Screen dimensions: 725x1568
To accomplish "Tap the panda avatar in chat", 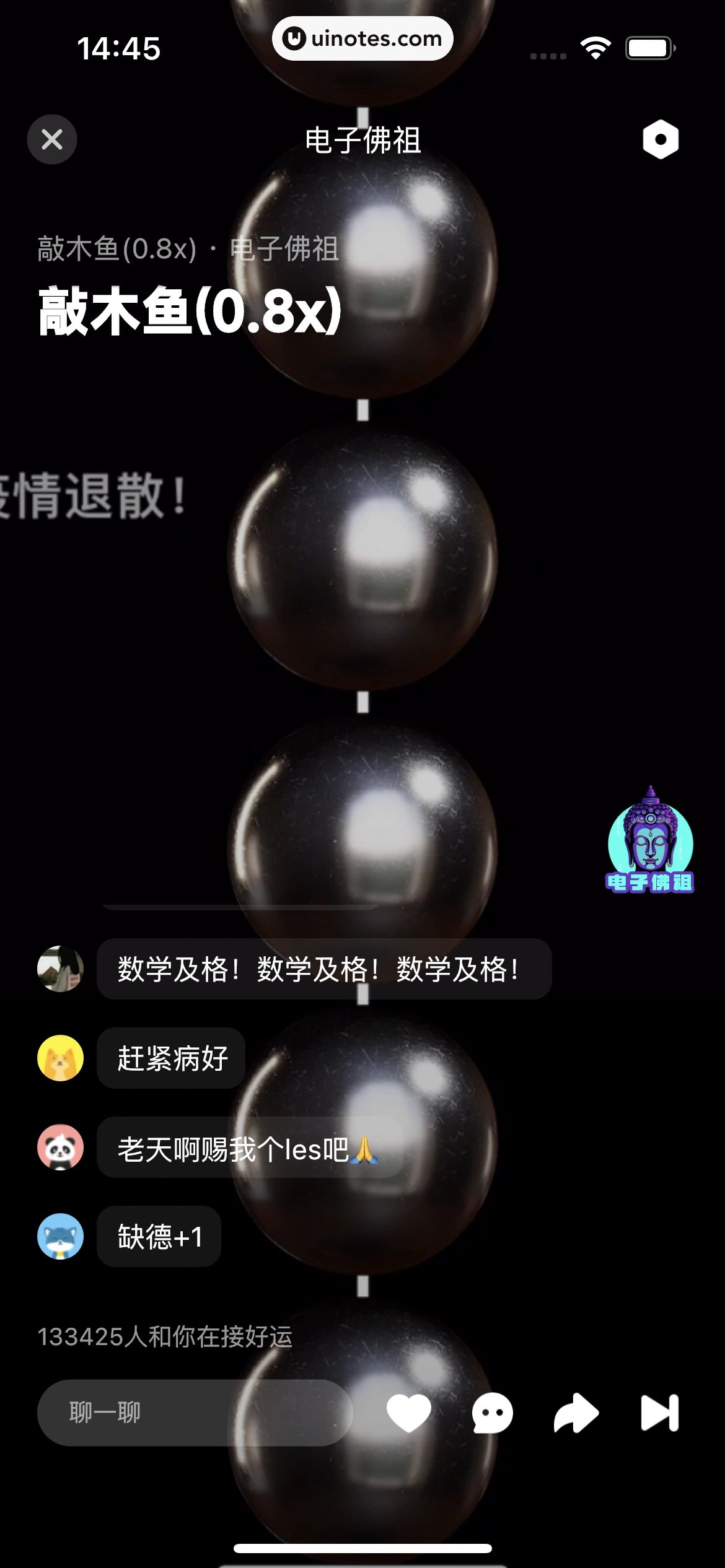I will (60, 1148).
